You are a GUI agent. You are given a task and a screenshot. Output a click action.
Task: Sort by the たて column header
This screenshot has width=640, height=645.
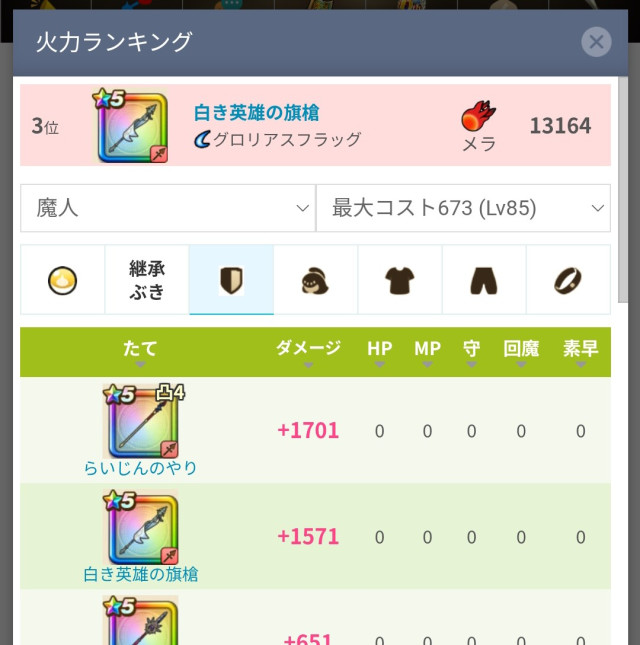click(140, 351)
